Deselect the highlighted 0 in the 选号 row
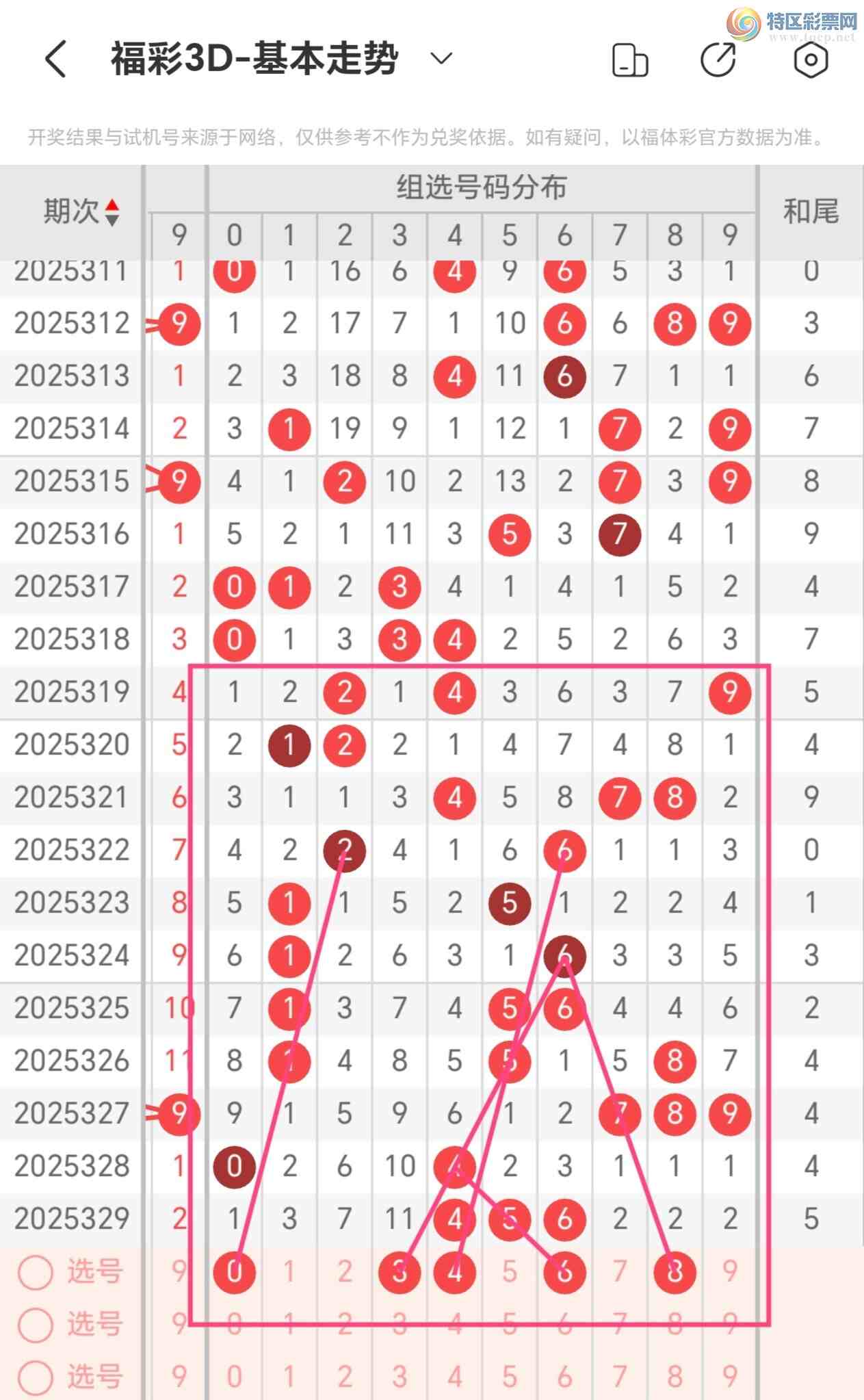This screenshot has width=864, height=1400. [x=235, y=1272]
